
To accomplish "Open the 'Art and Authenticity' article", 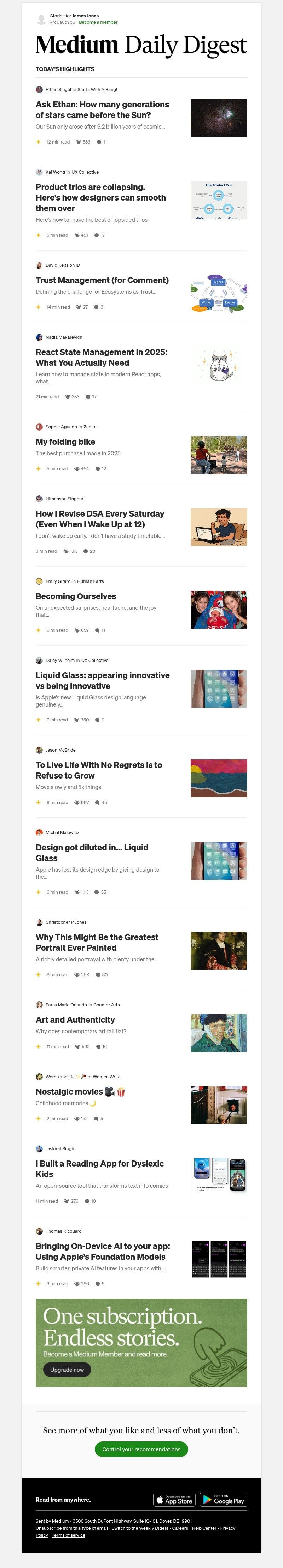I will [75, 1019].
